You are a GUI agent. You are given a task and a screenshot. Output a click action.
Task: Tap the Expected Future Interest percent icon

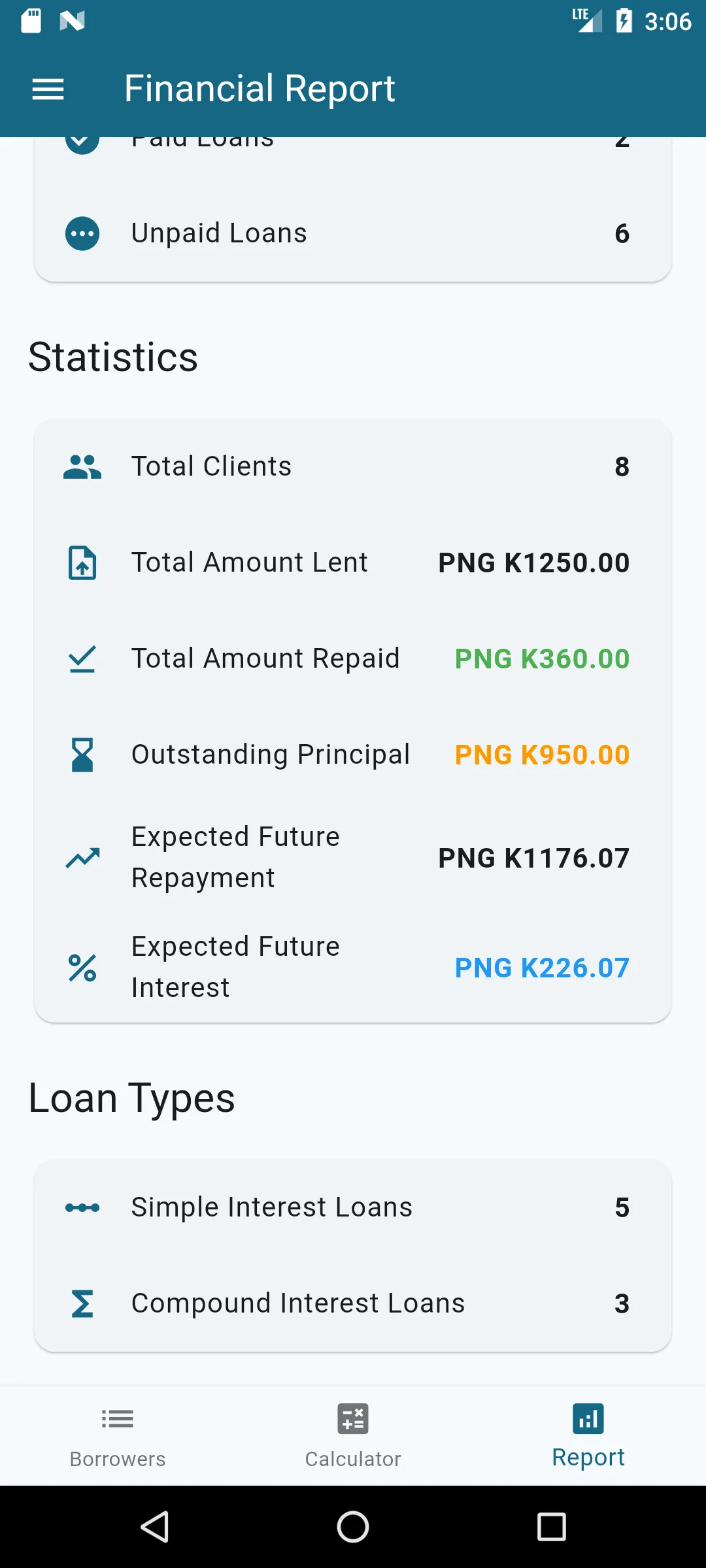click(x=82, y=967)
